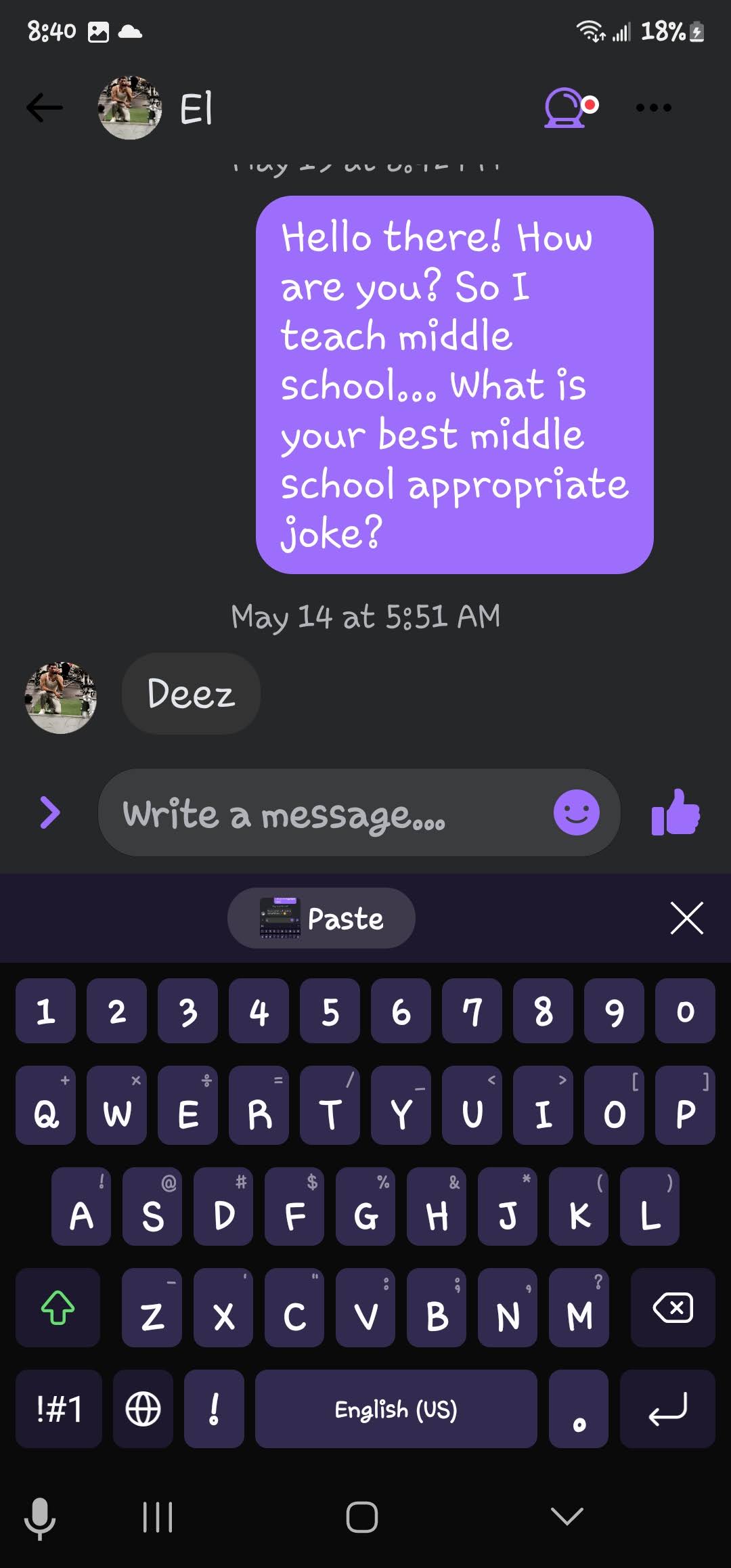The image size is (731, 1568).
Task: Paste the clipboard screenshot suggestion
Action: (322, 918)
